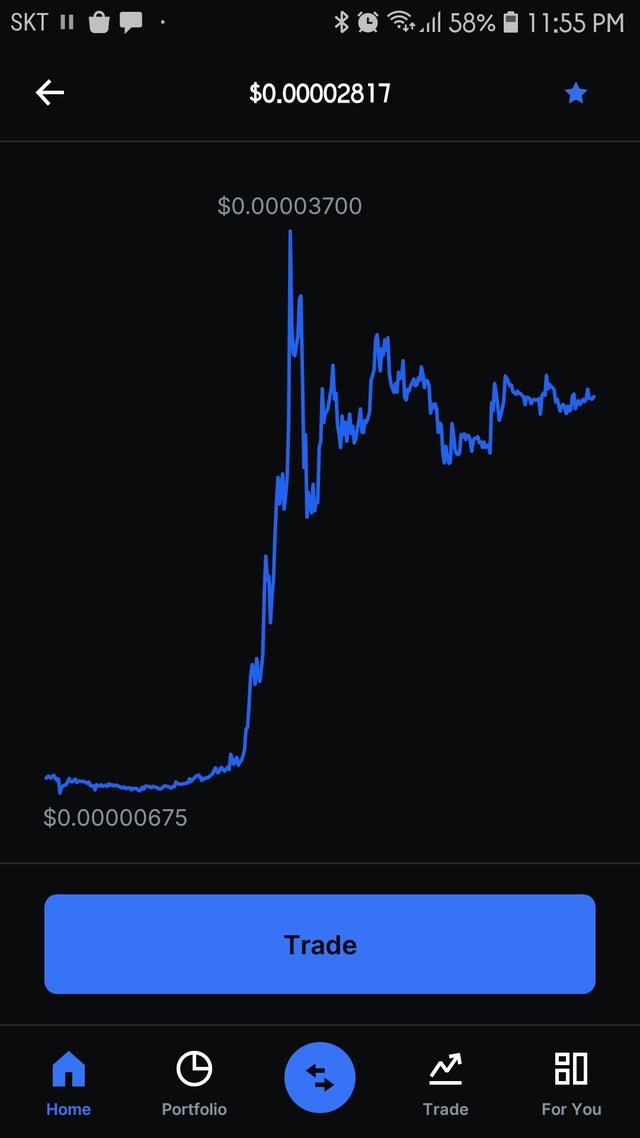Go back using the arrow icon
This screenshot has width=640, height=1138.
(49, 93)
